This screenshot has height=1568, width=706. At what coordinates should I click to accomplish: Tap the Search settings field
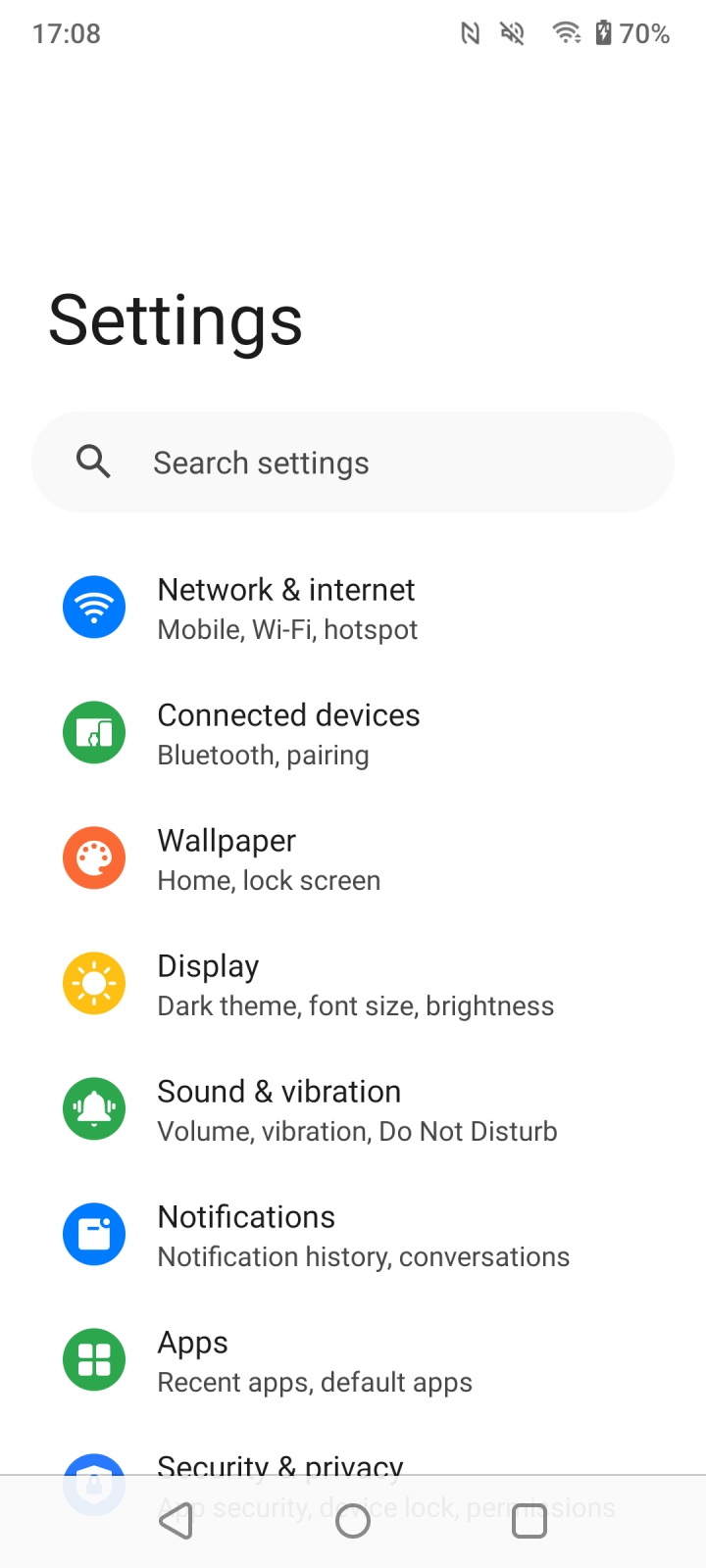click(x=353, y=463)
